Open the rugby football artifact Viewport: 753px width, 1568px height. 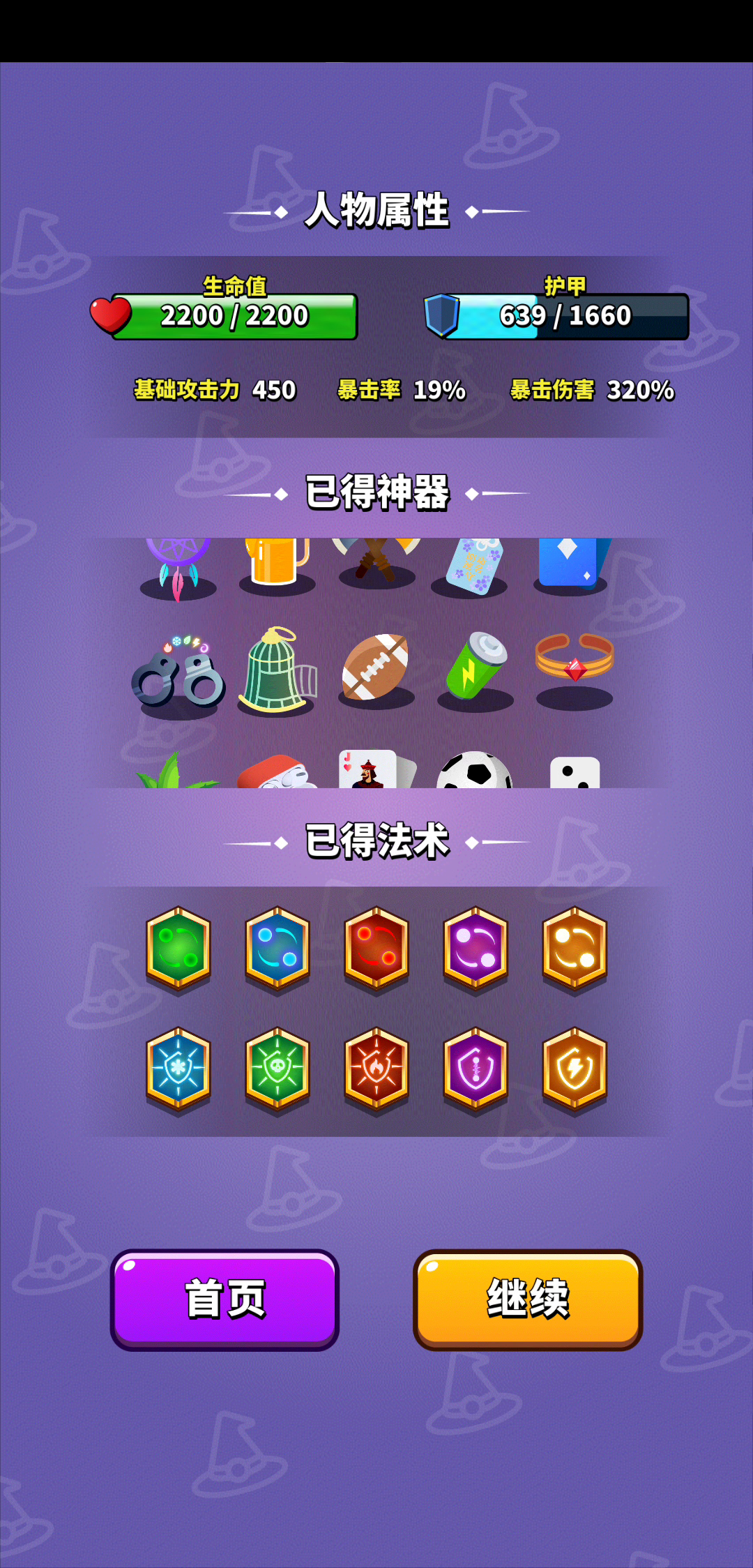(376, 668)
